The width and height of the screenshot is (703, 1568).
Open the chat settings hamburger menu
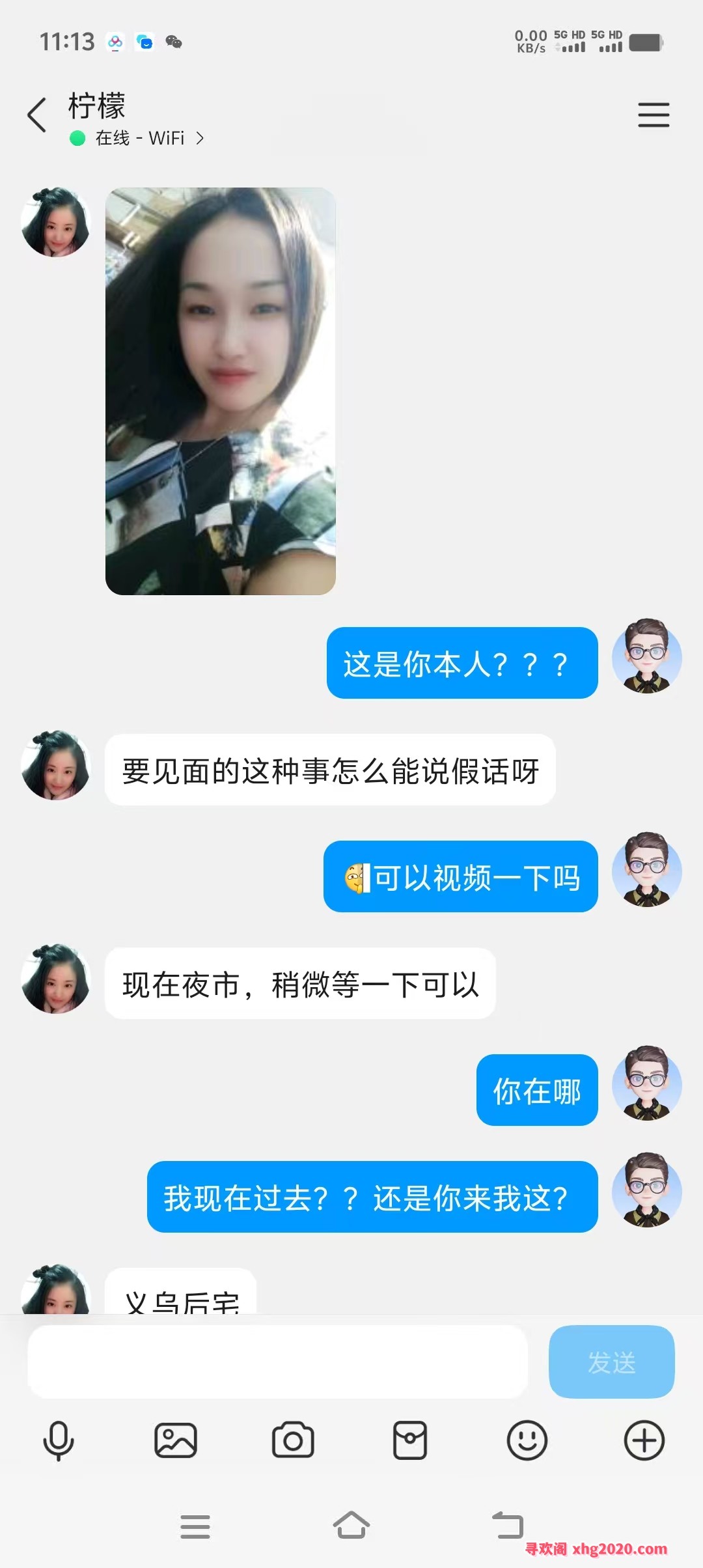click(654, 115)
